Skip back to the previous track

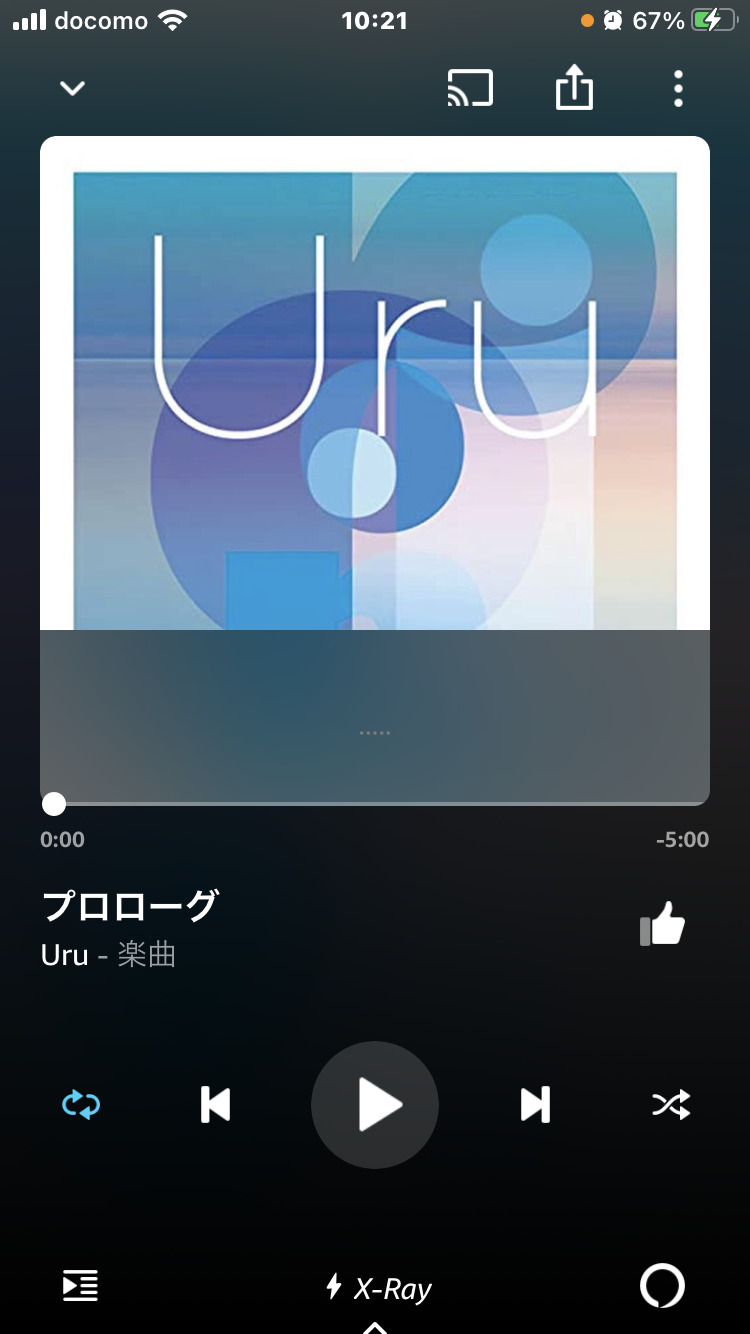216,1105
